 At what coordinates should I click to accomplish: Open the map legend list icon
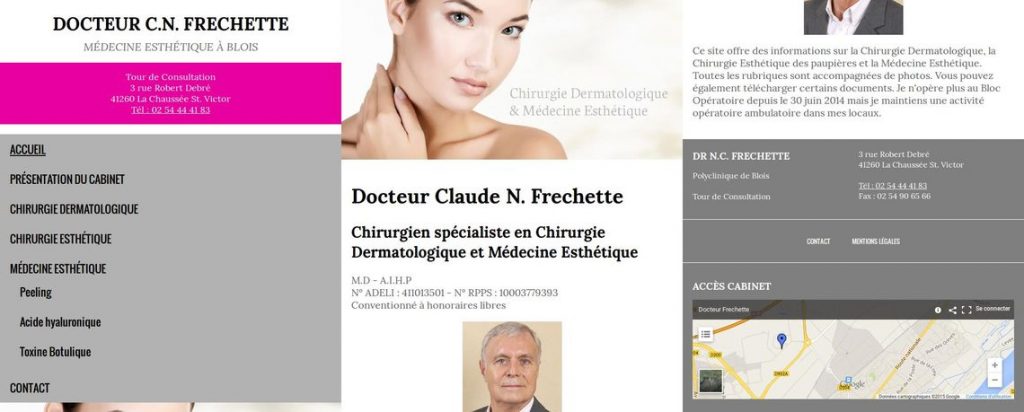pos(706,334)
